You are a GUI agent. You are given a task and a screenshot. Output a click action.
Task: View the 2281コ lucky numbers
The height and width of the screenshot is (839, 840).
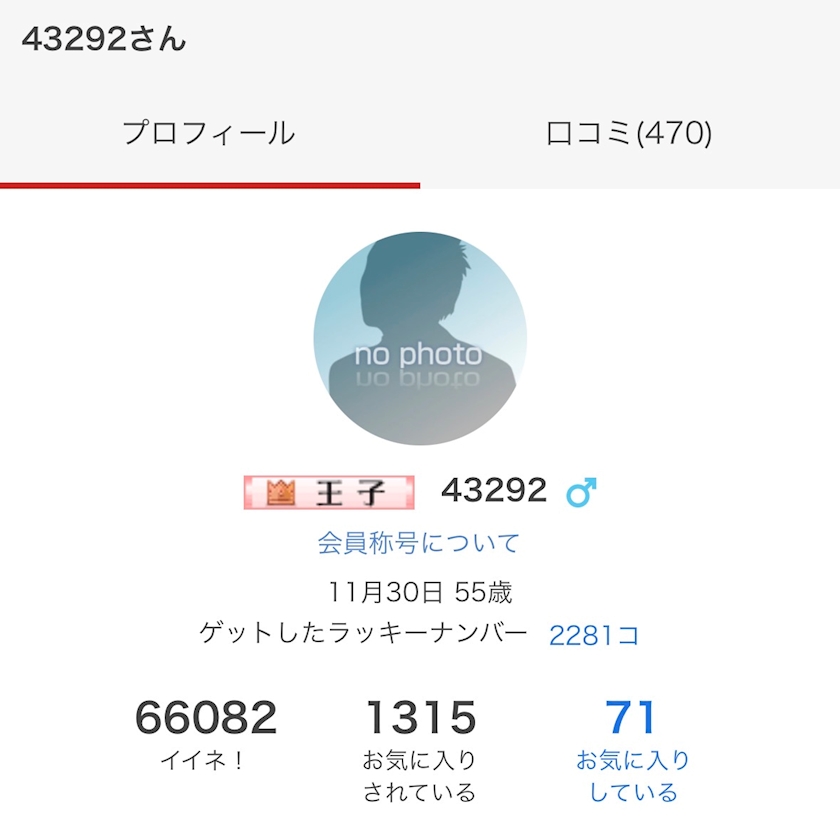pyautogui.click(x=594, y=635)
